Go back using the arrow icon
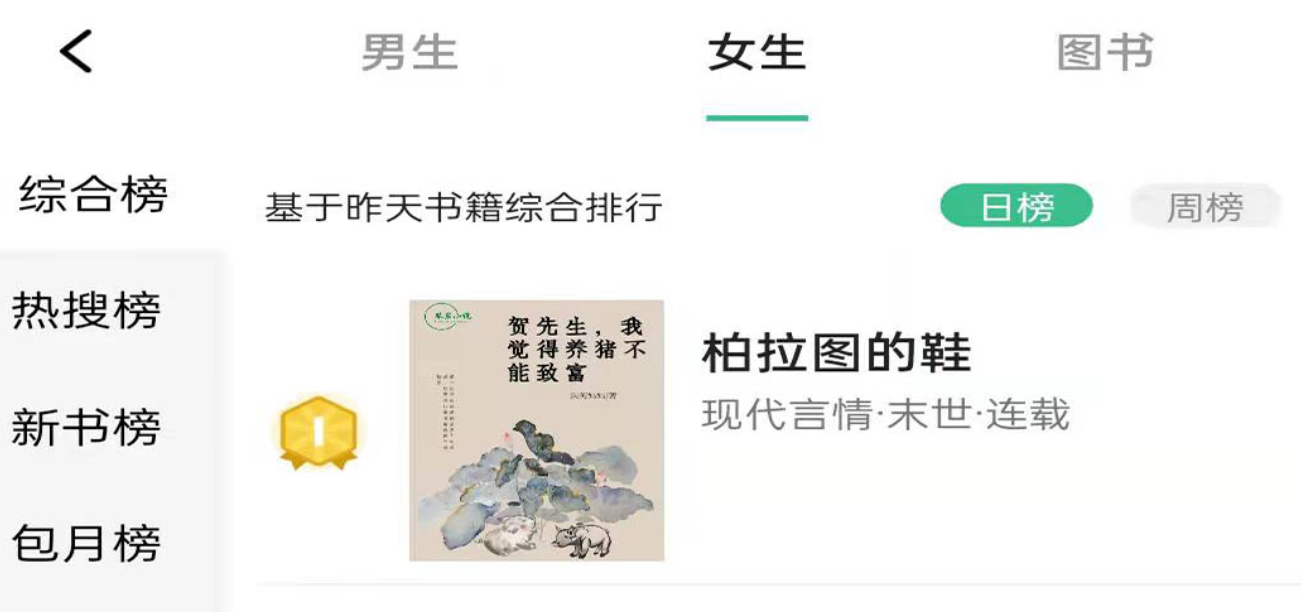 [76, 51]
